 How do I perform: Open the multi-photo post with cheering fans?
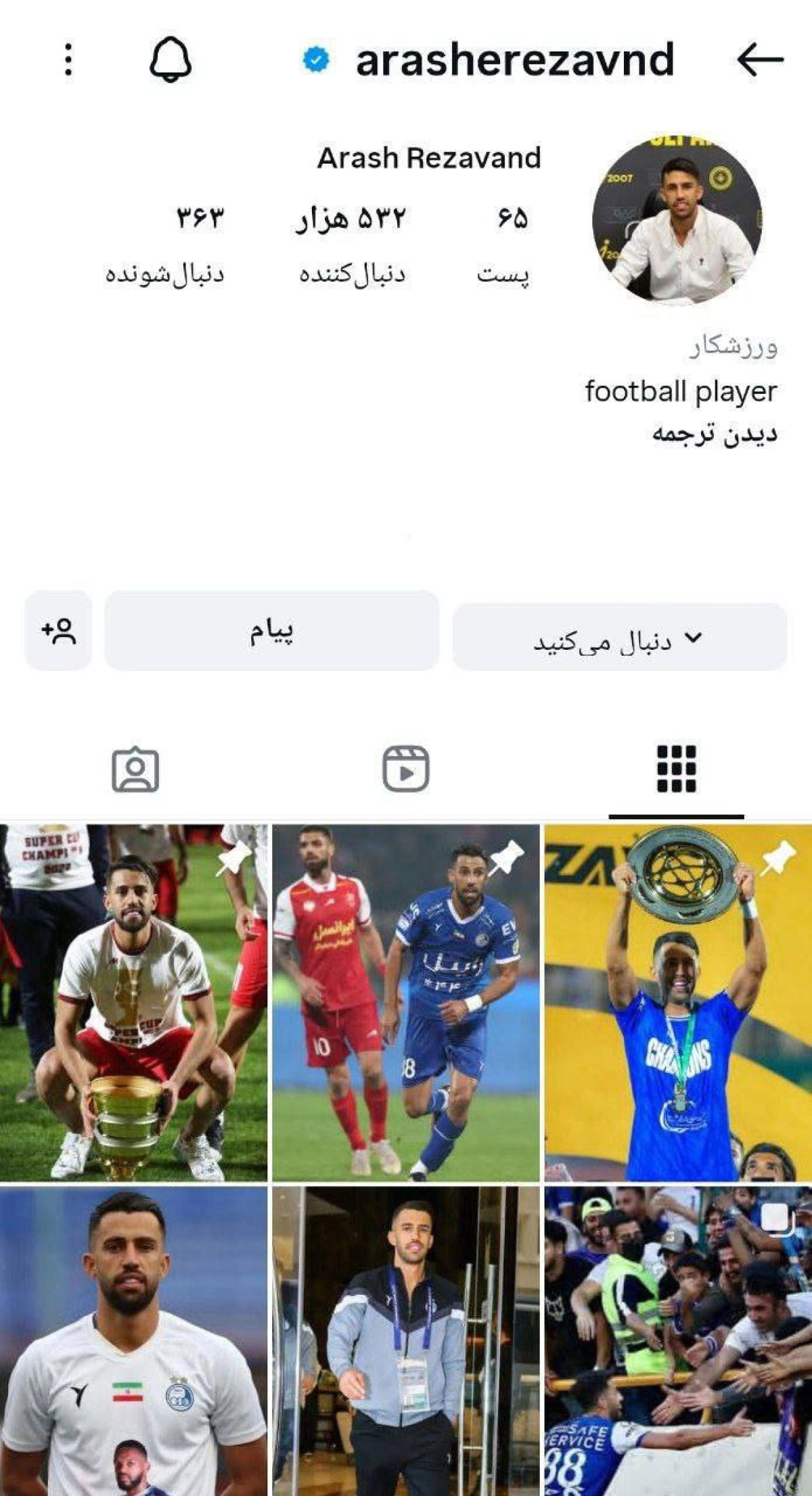click(x=678, y=1340)
